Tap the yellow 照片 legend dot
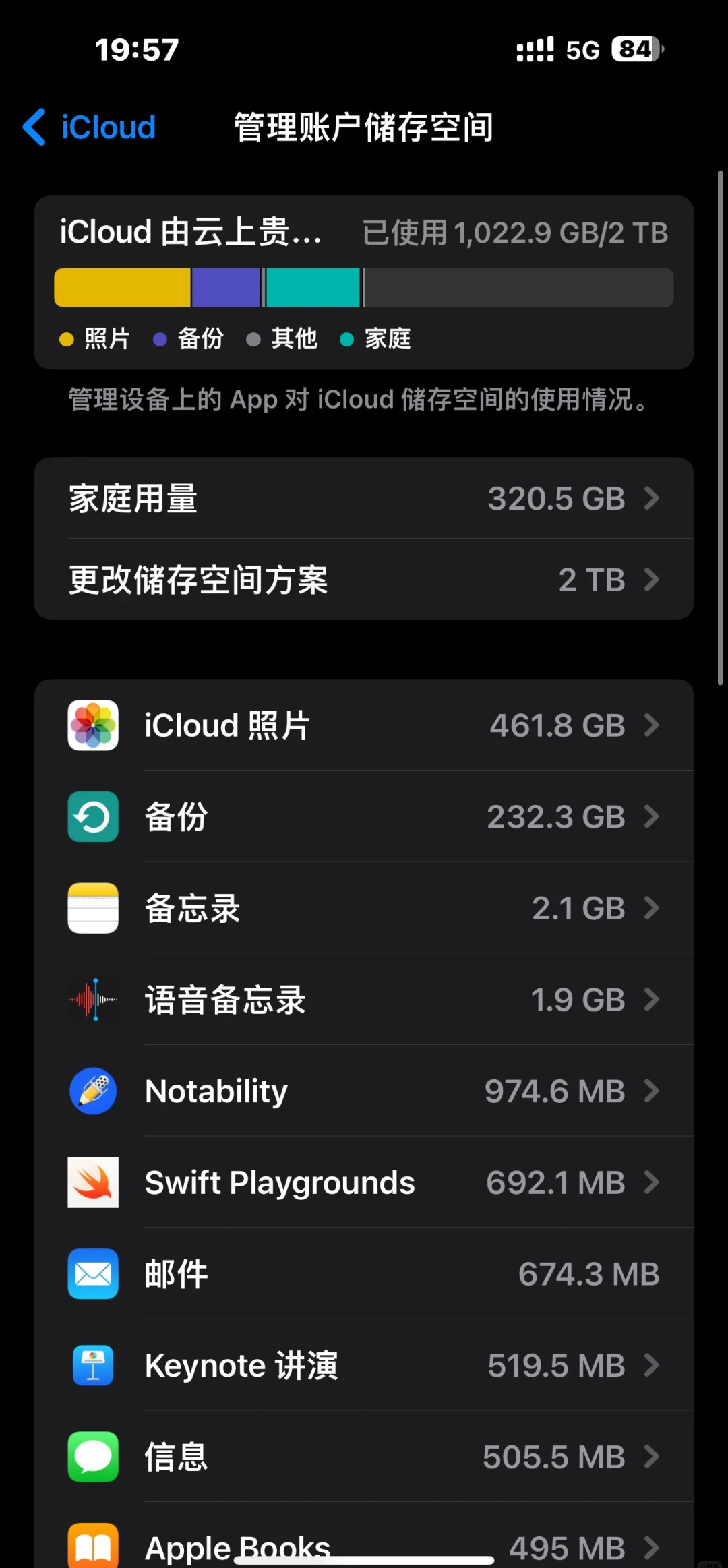 coord(66,339)
